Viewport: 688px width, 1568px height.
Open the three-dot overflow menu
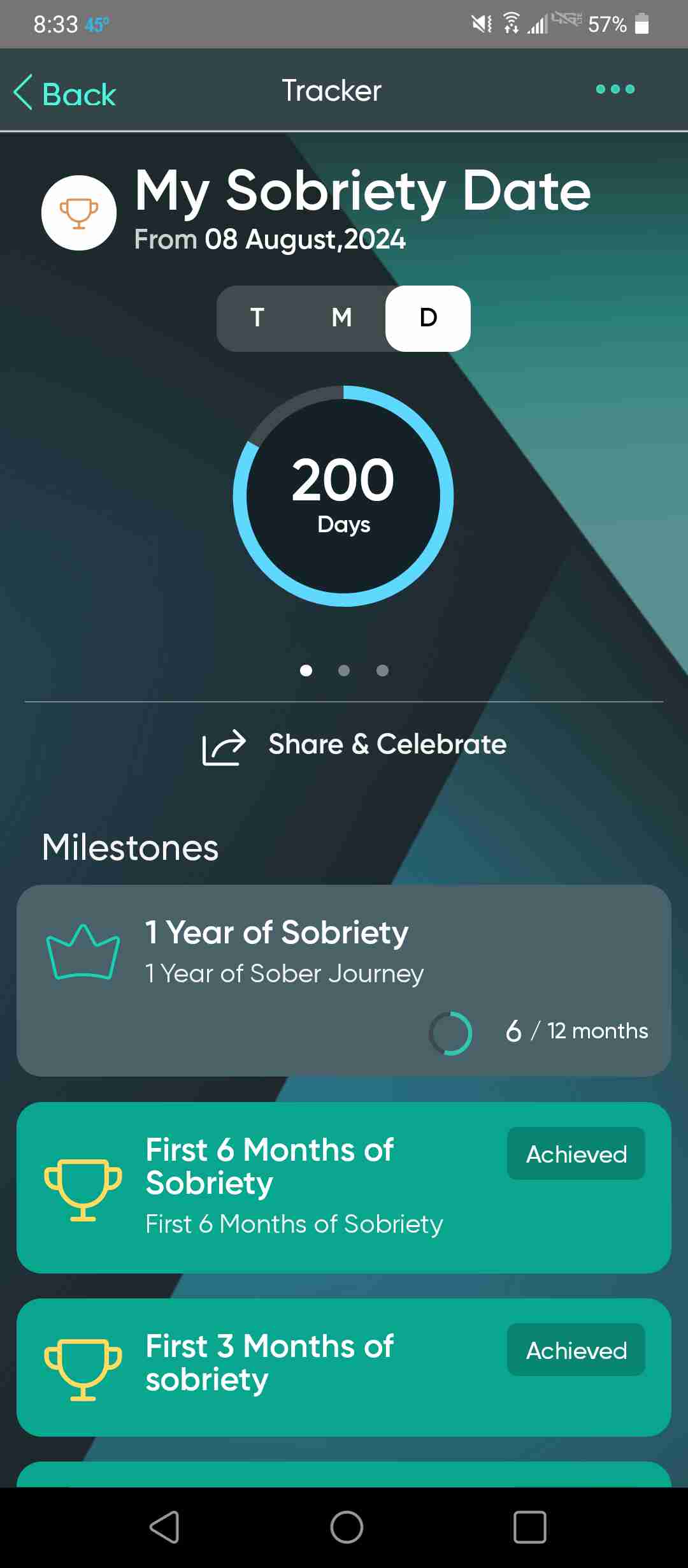pos(615,89)
